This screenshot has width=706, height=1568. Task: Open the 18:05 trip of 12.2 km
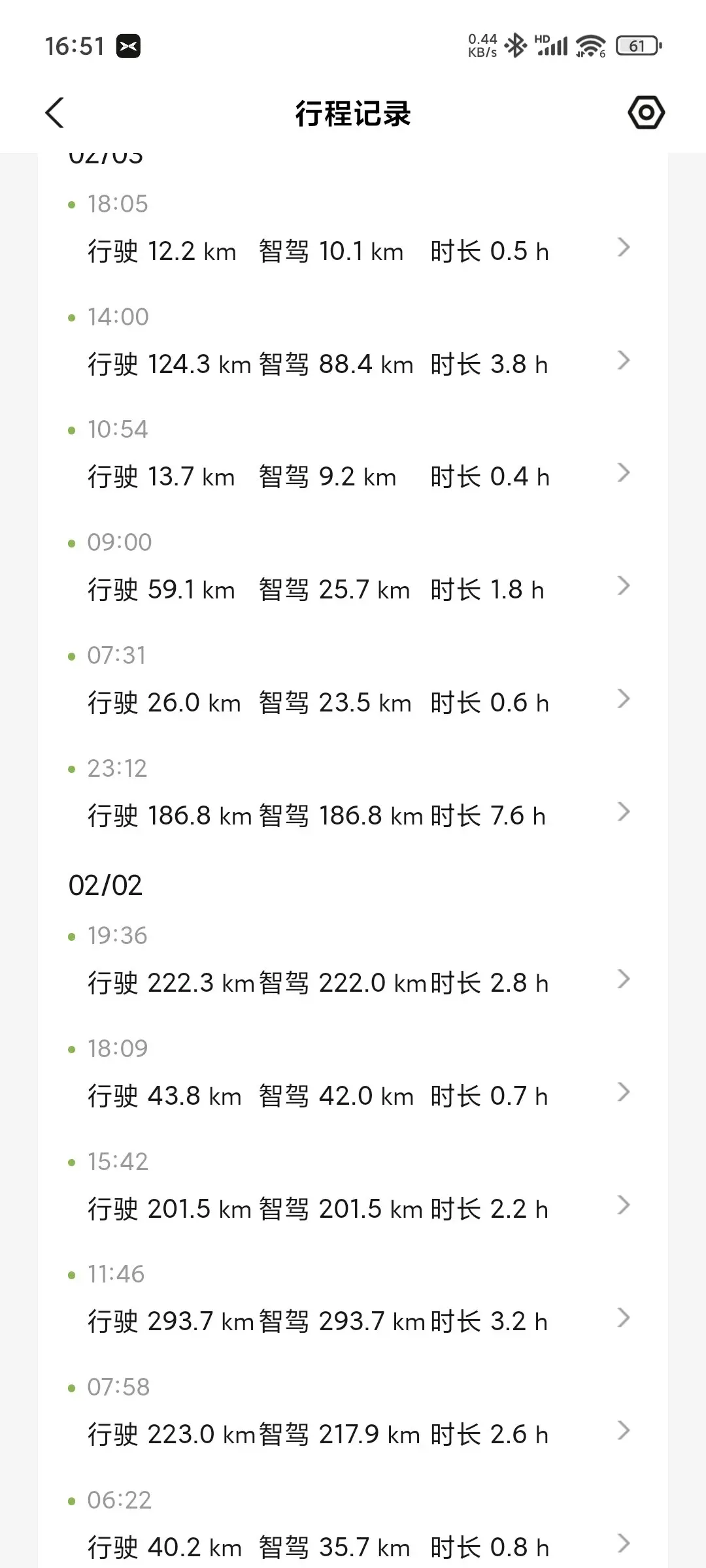point(353,230)
